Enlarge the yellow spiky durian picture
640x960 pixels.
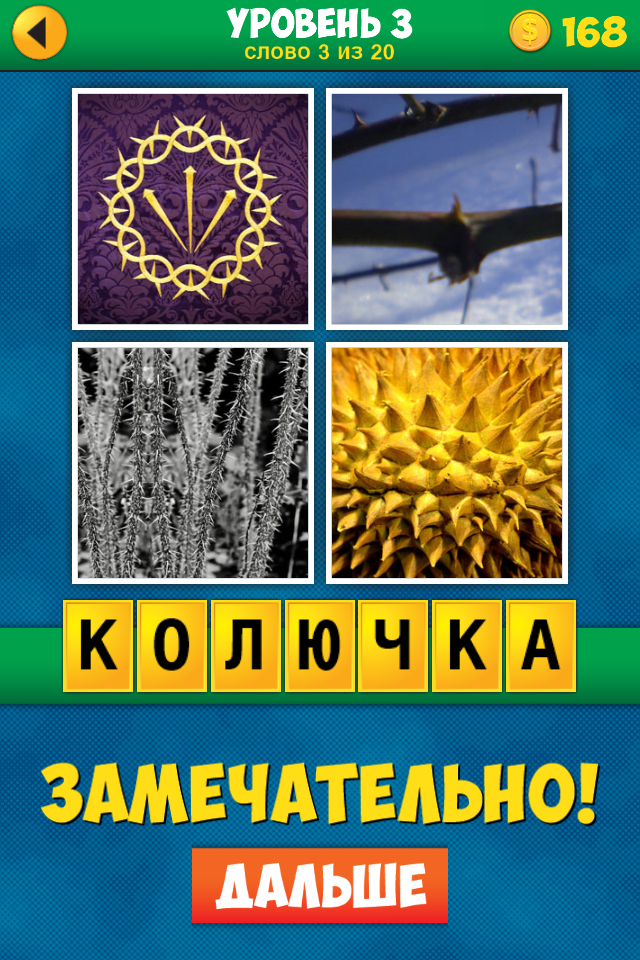click(447, 463)
